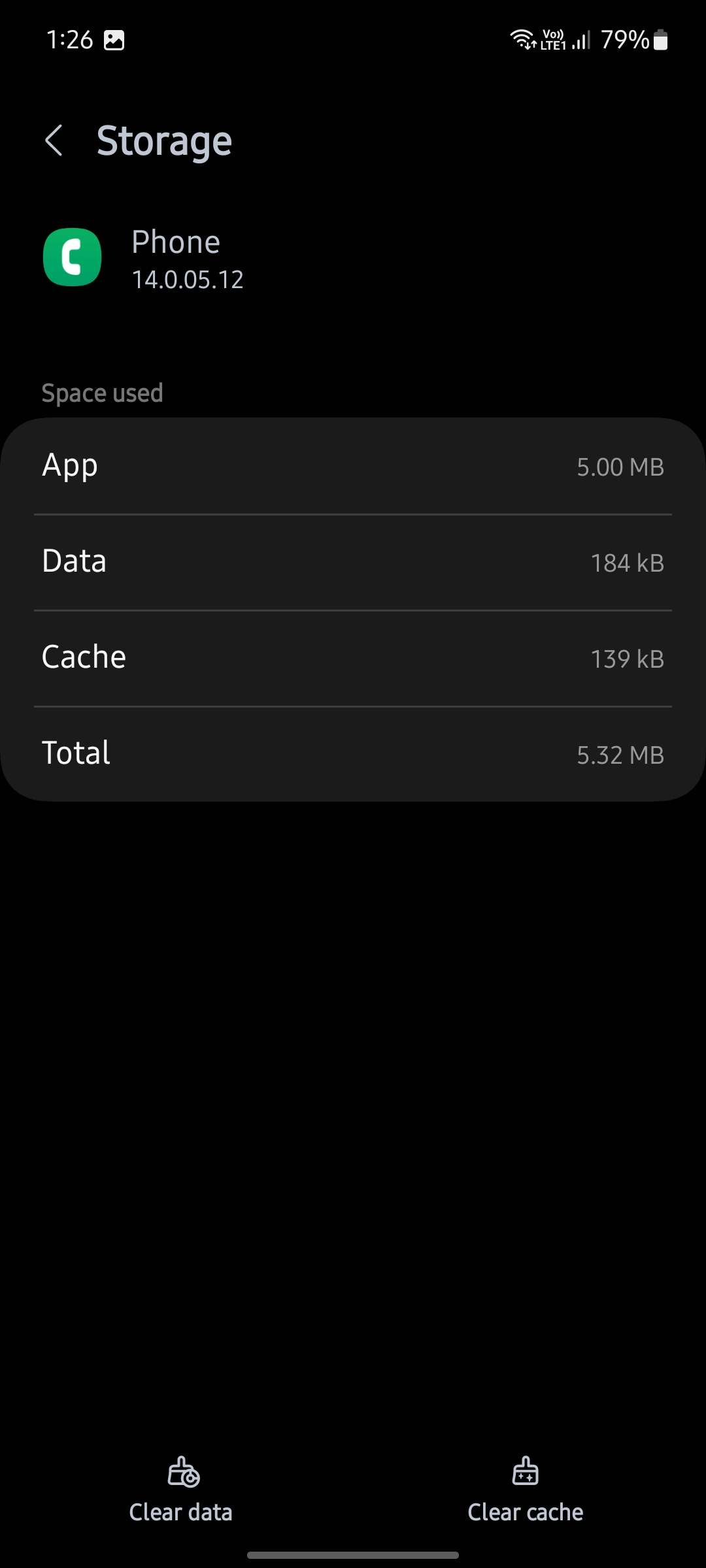Tap the battery level icon
The height and width of the screenshot is (1568, 706).
[x=660, y=40]
